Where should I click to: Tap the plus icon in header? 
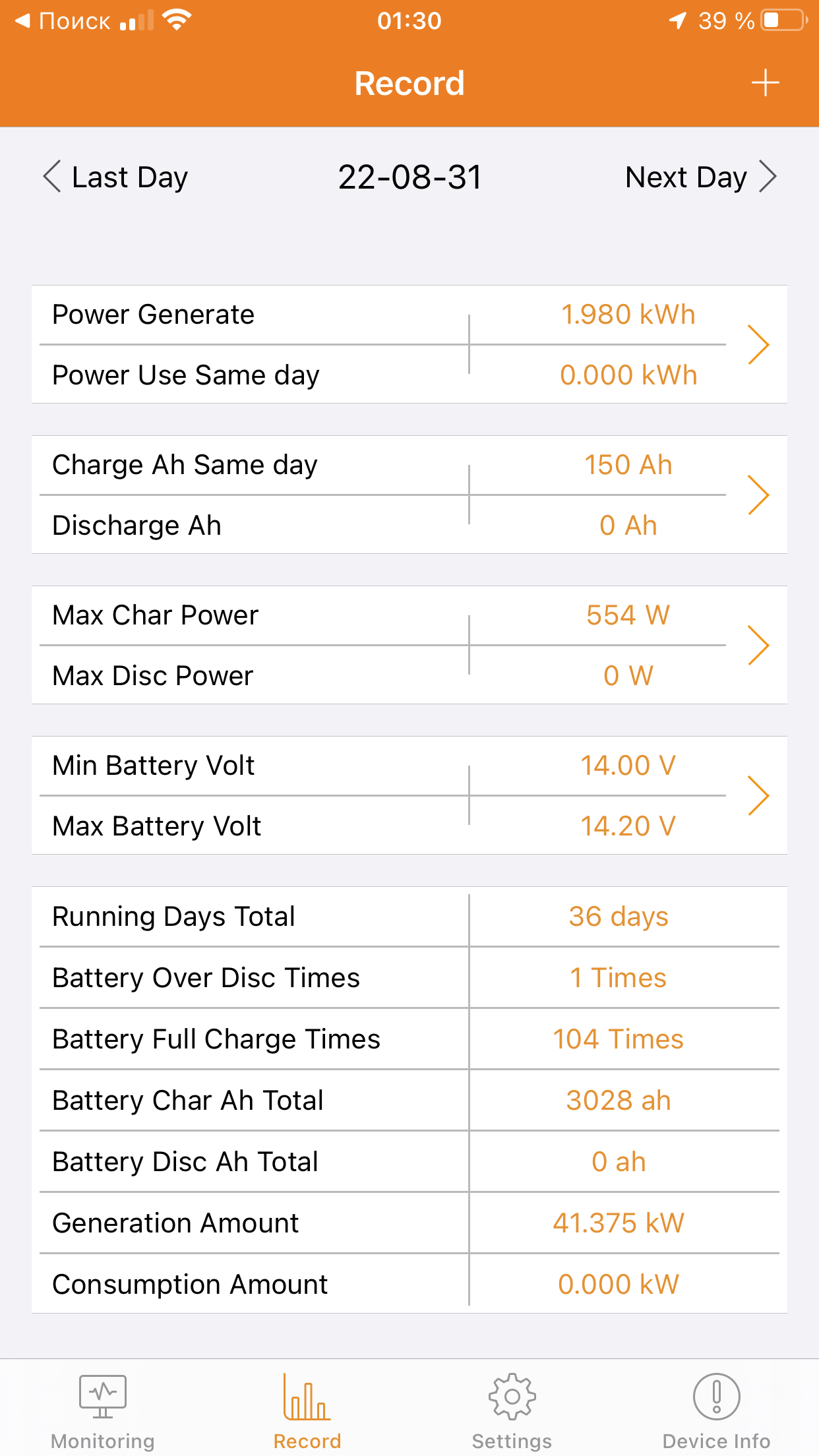(x=765, y=83)
